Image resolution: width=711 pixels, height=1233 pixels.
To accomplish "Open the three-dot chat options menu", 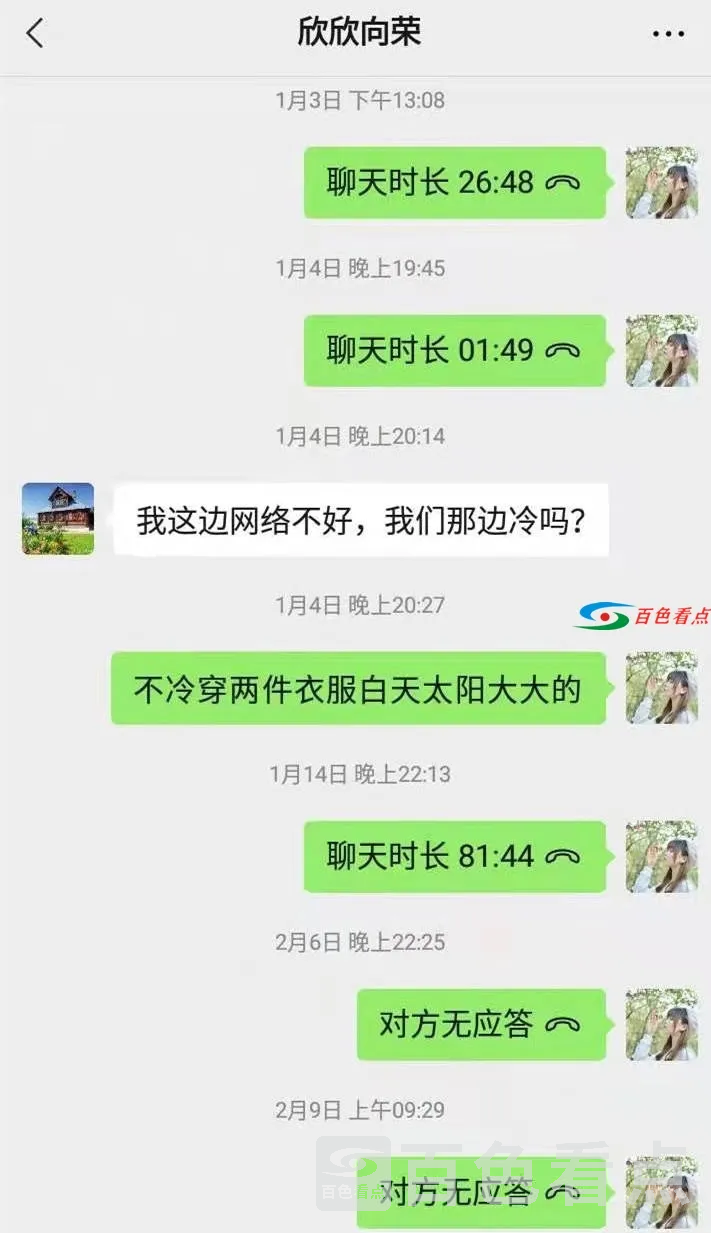I will (668, 34).
